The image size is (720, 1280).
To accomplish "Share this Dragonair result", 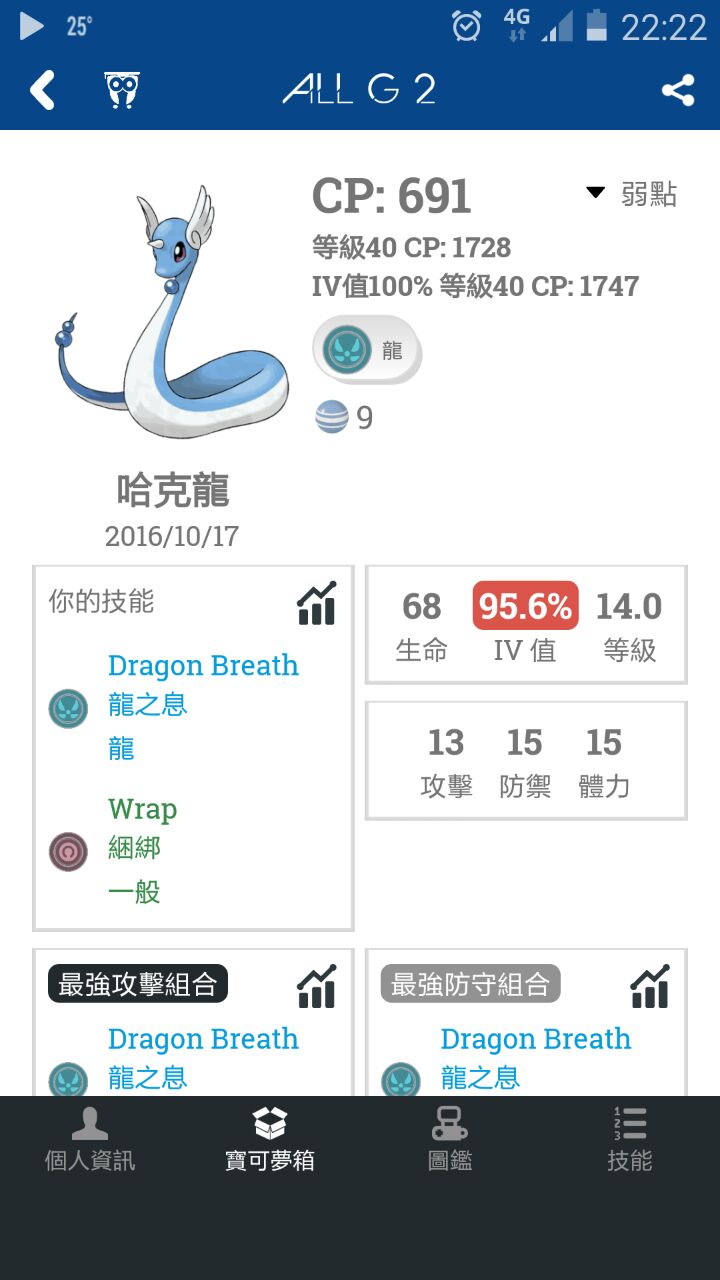I will pos(678,90).
